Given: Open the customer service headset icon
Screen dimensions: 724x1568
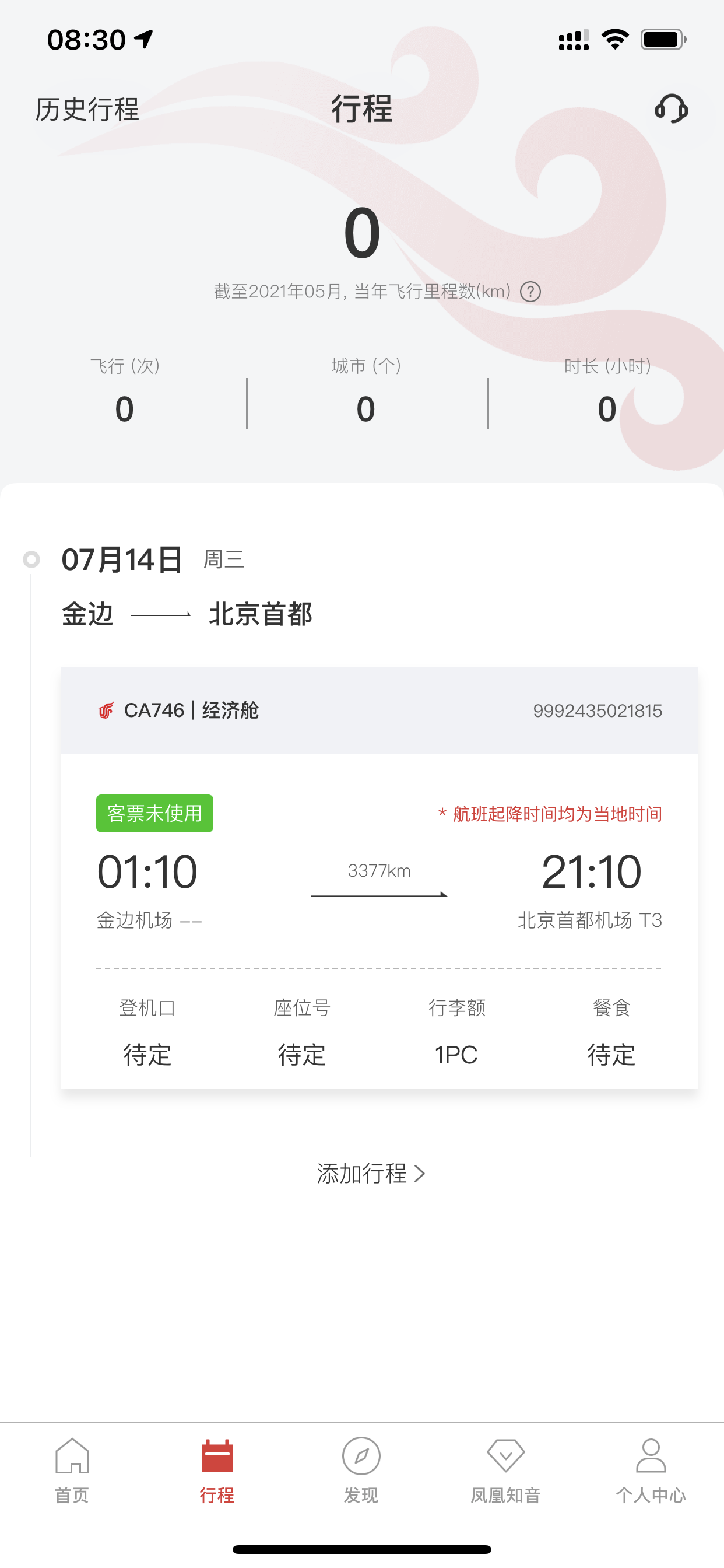Looking at the screenshot, I should [671, 110].
